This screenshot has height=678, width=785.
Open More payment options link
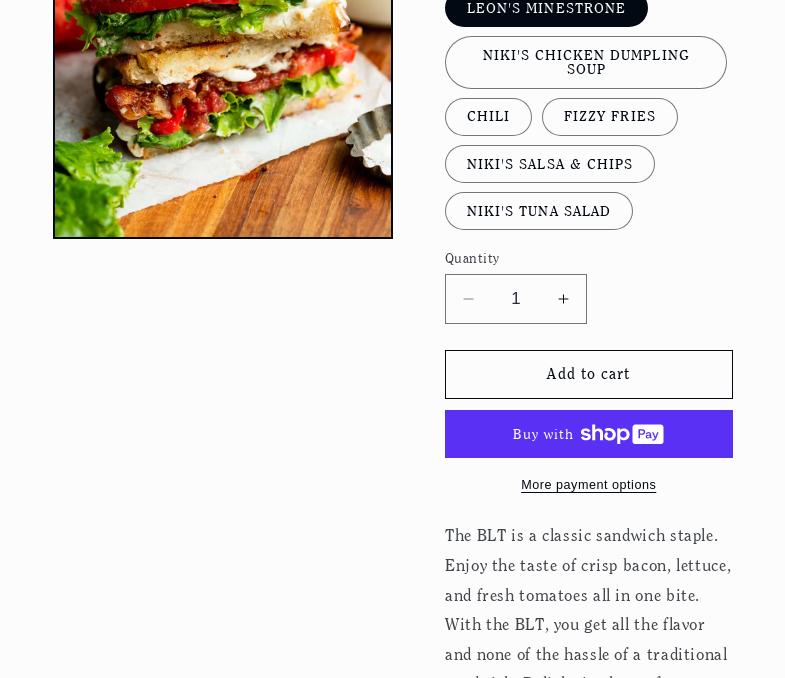pos(588,485)
